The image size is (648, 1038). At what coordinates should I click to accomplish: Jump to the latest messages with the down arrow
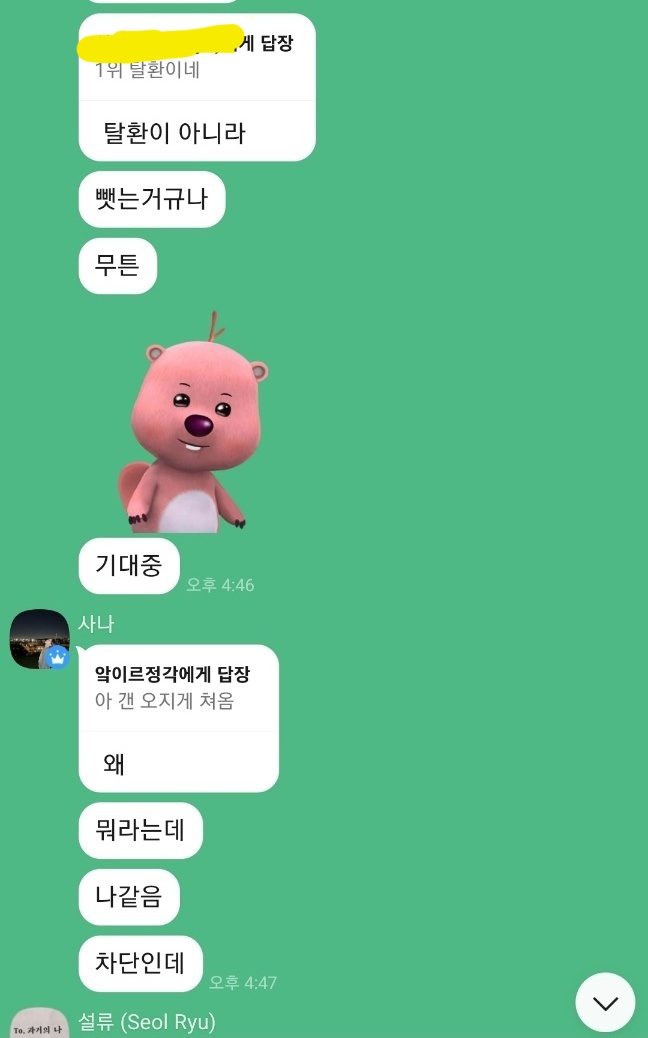[x=605, y=1002]
